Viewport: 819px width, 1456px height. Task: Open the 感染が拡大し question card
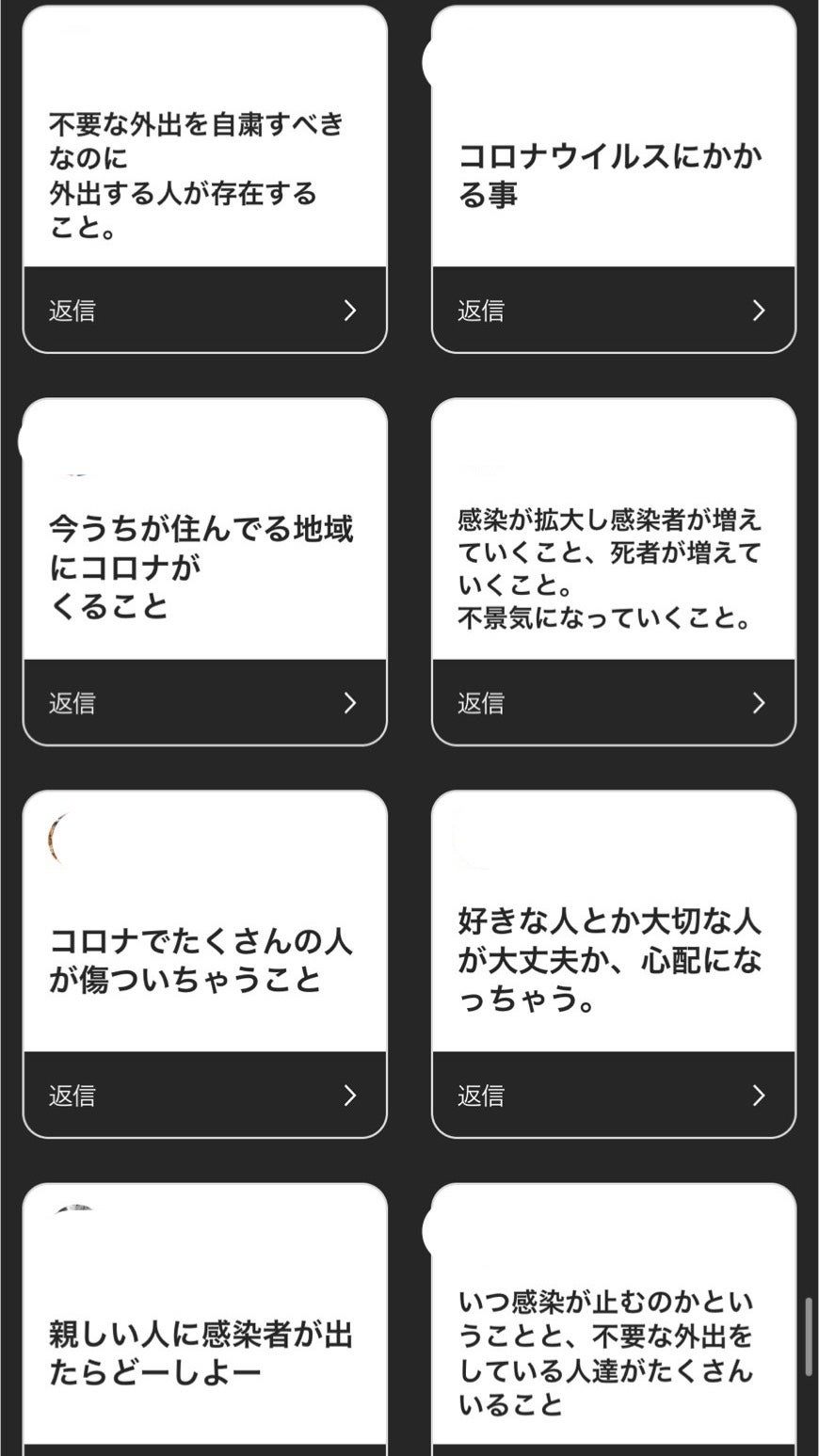point(613,565)
